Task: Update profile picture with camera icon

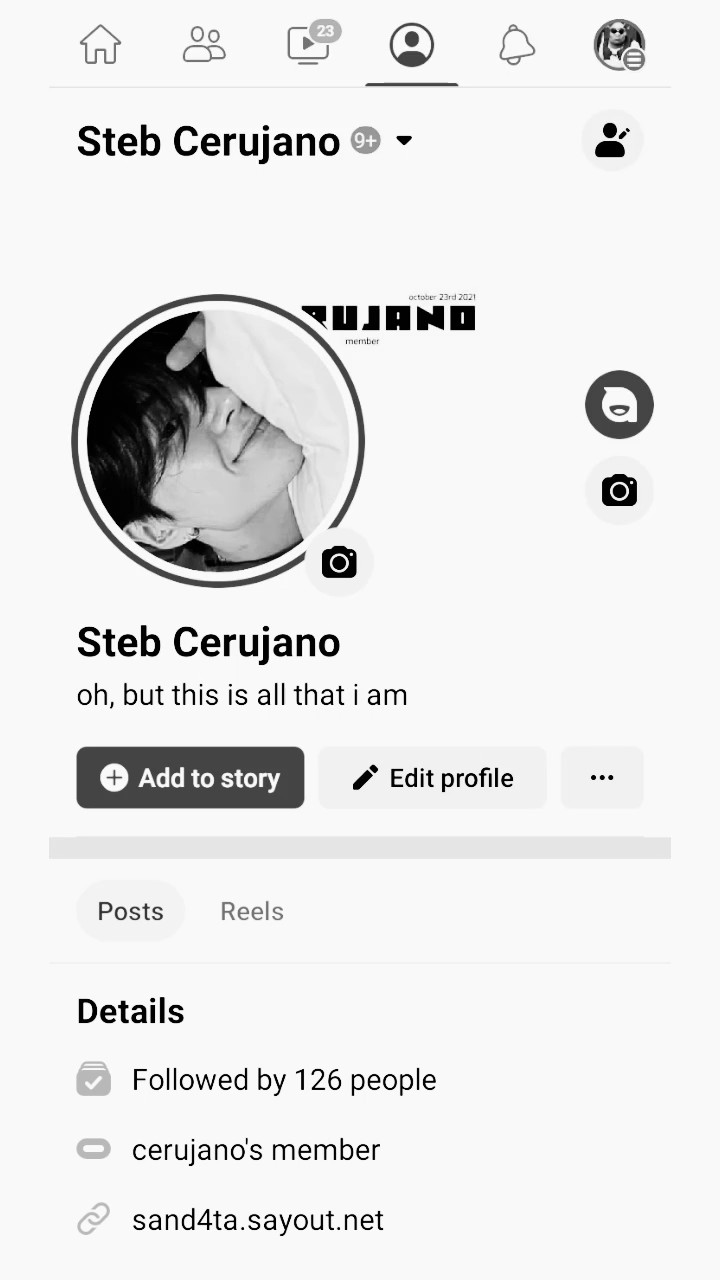Action: pyautogui.click(x=339, y=562)
